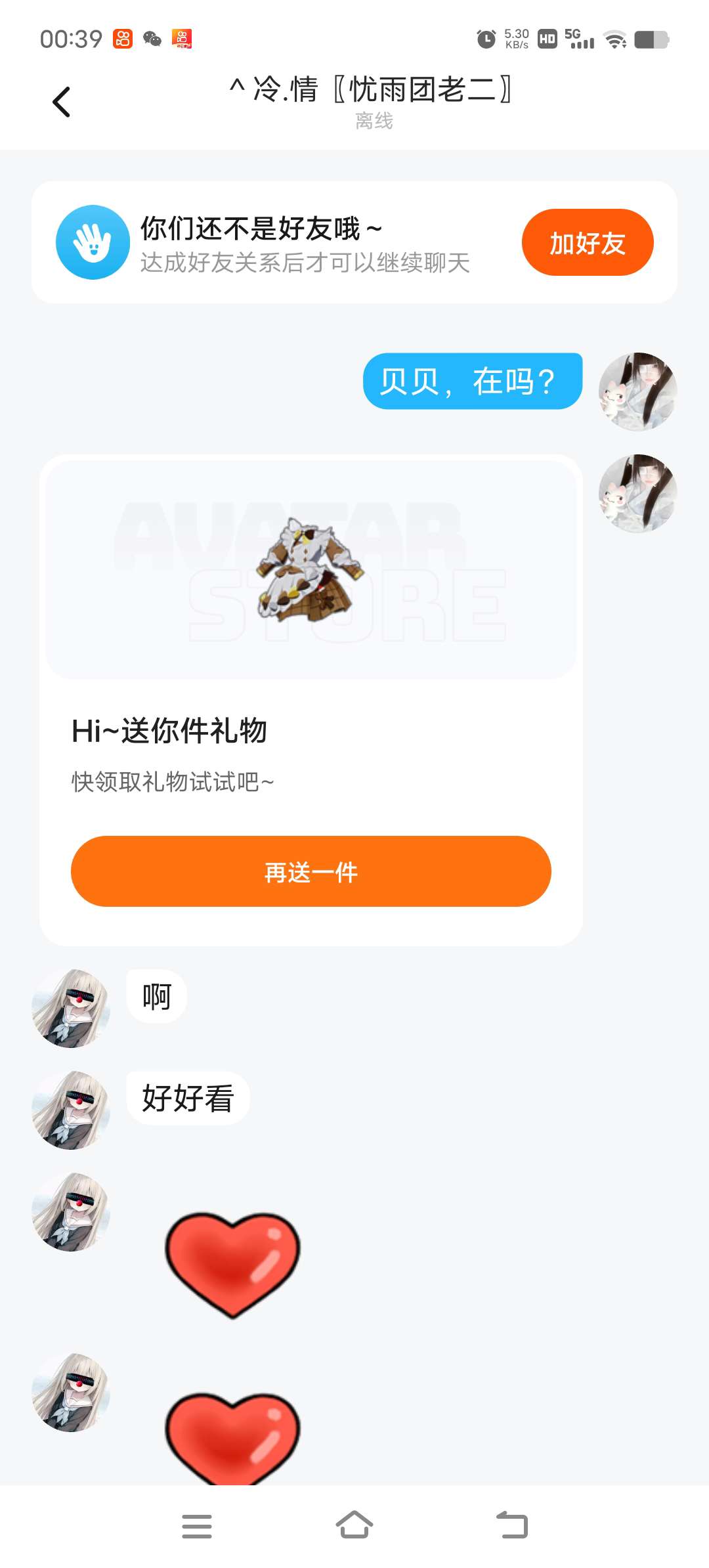Open sender's avatar next to 啊 message
Viewport: 709px width, 1568px height.
[71, 1008]
